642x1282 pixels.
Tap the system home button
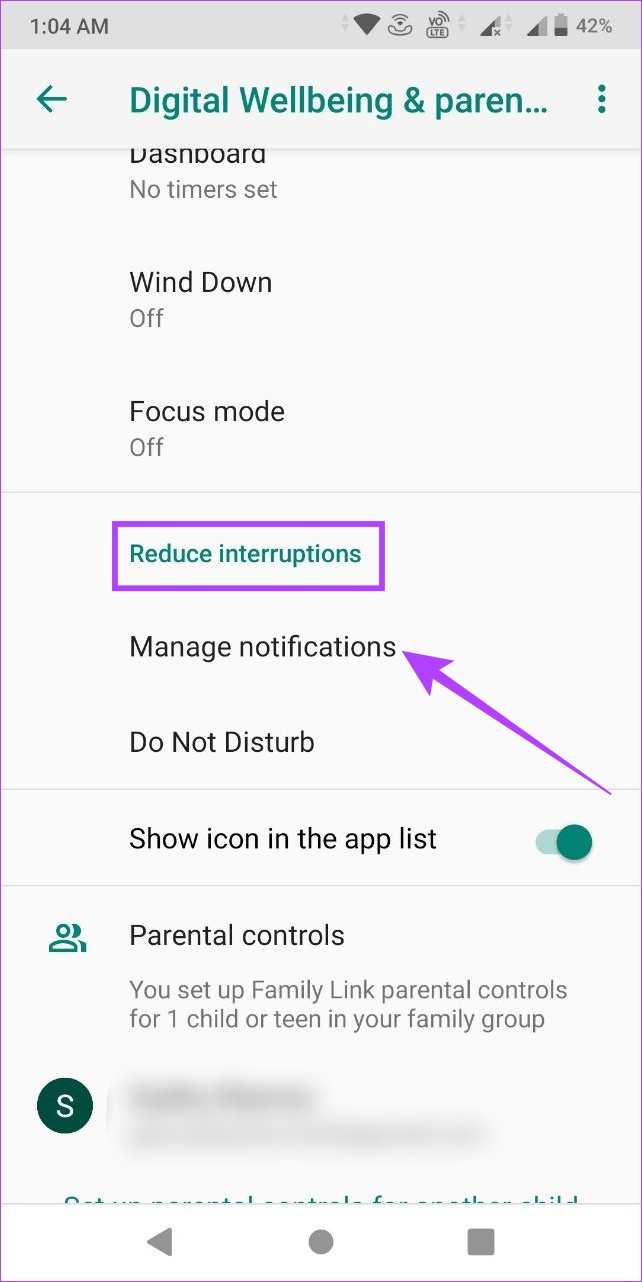pos(321,1241)
